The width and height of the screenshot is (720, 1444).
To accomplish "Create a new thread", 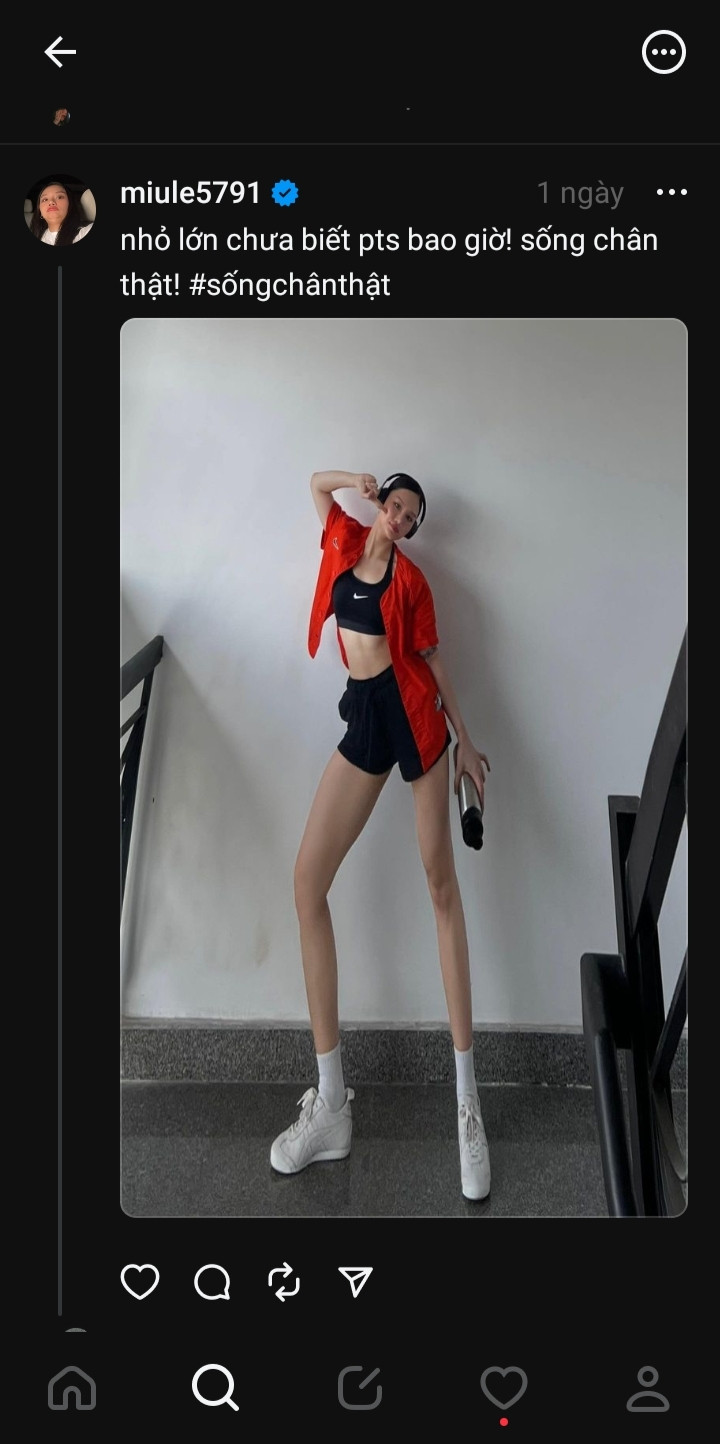I will tap(359, 1388).
